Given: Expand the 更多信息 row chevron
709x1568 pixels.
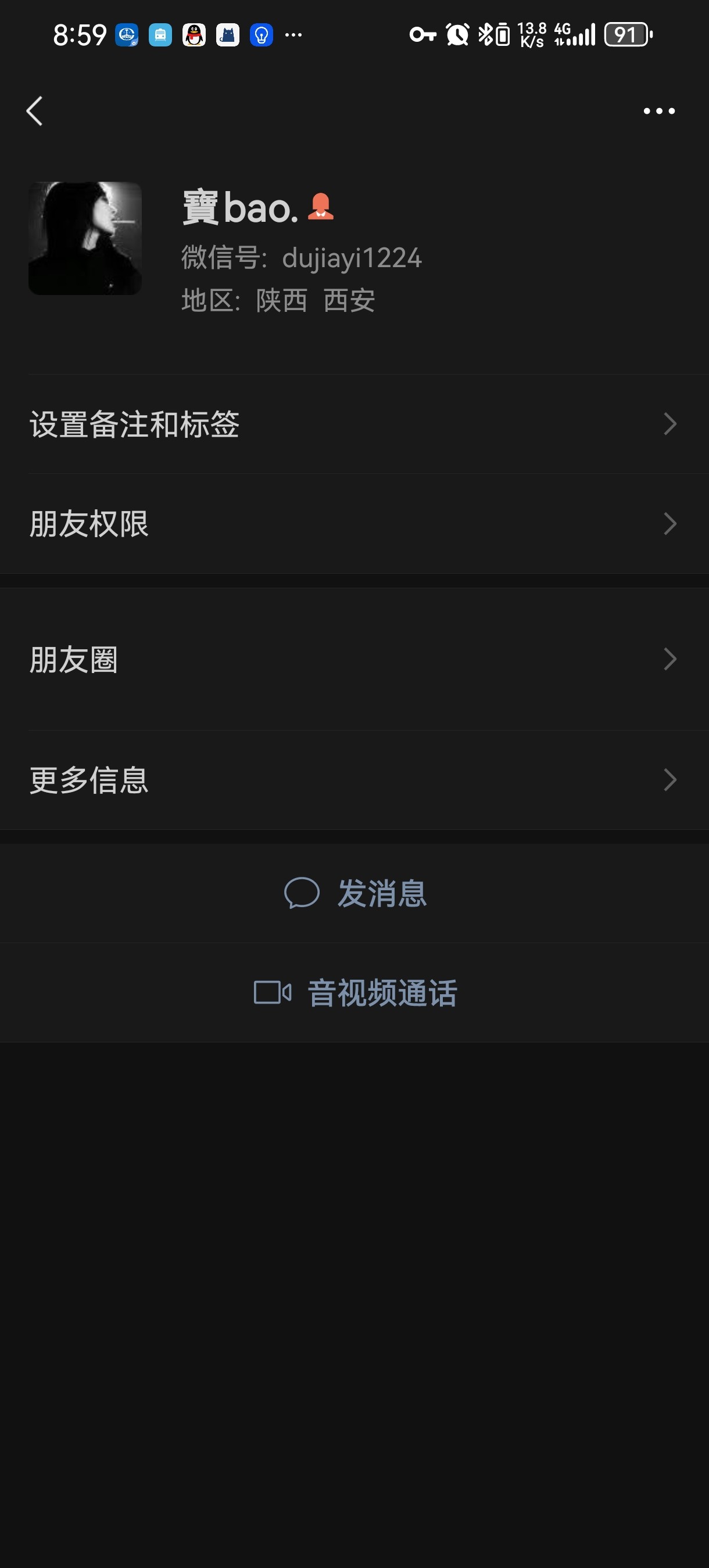Looking at the screenshot, I should point(670,780).
